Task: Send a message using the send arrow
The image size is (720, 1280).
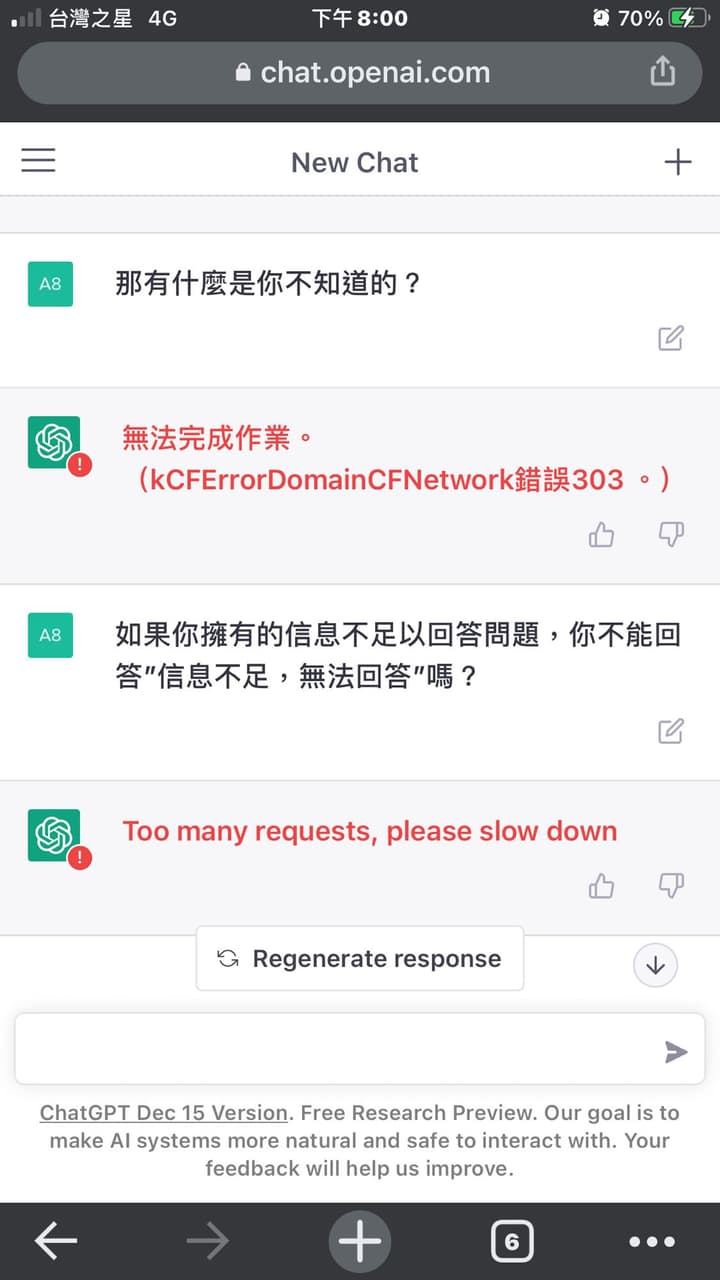Action: point(677,1051)
